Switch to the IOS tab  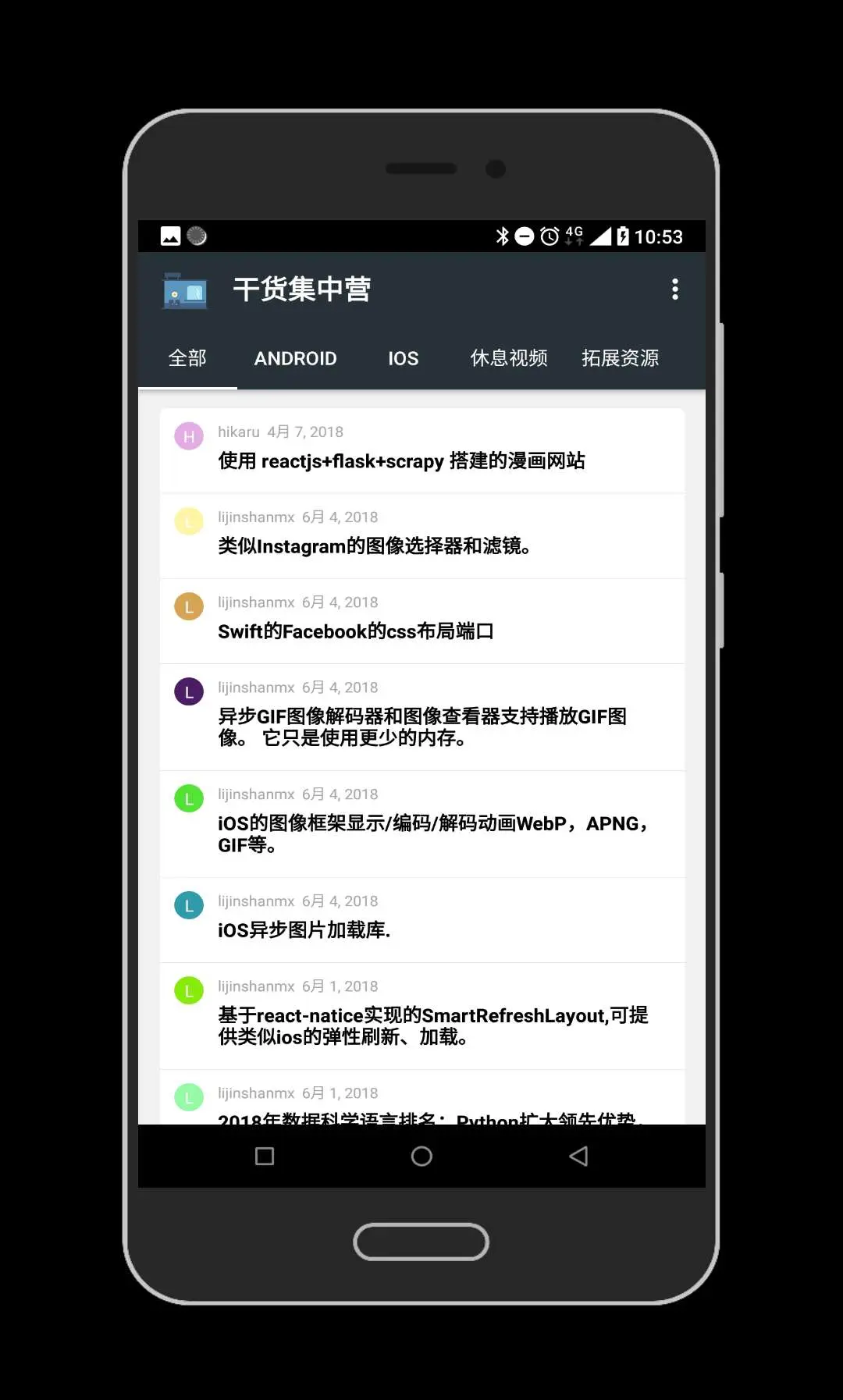403,358
